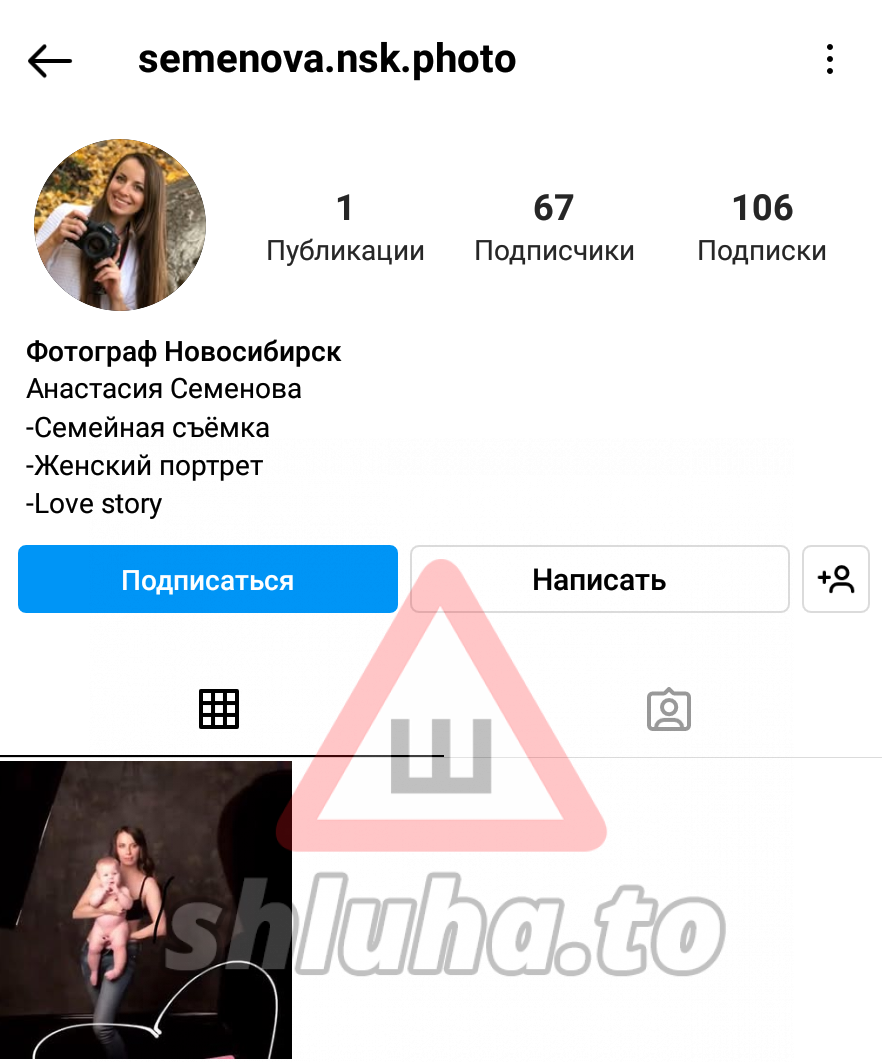Show suggested accounts with add-person icon

(836, 579)
